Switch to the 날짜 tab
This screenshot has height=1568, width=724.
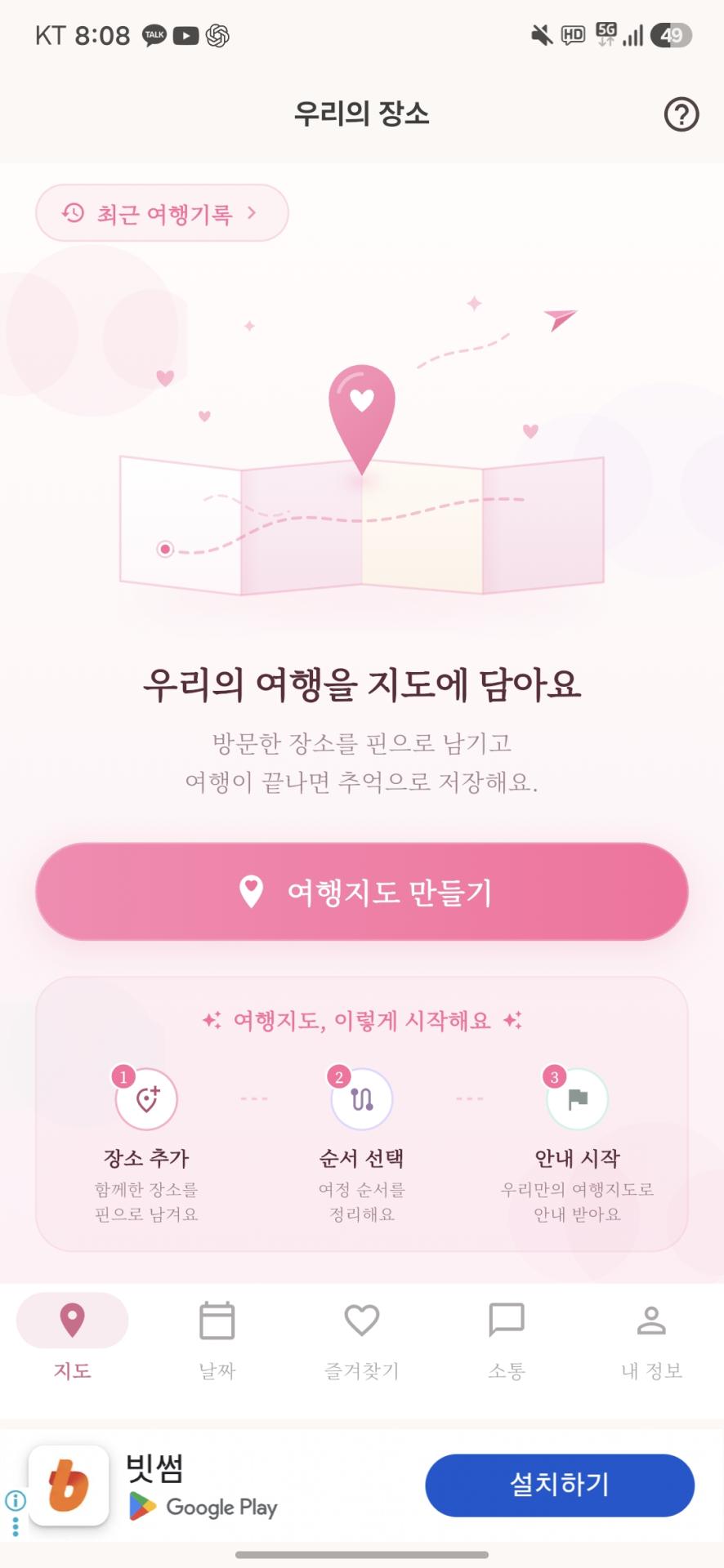point(217,1339)
